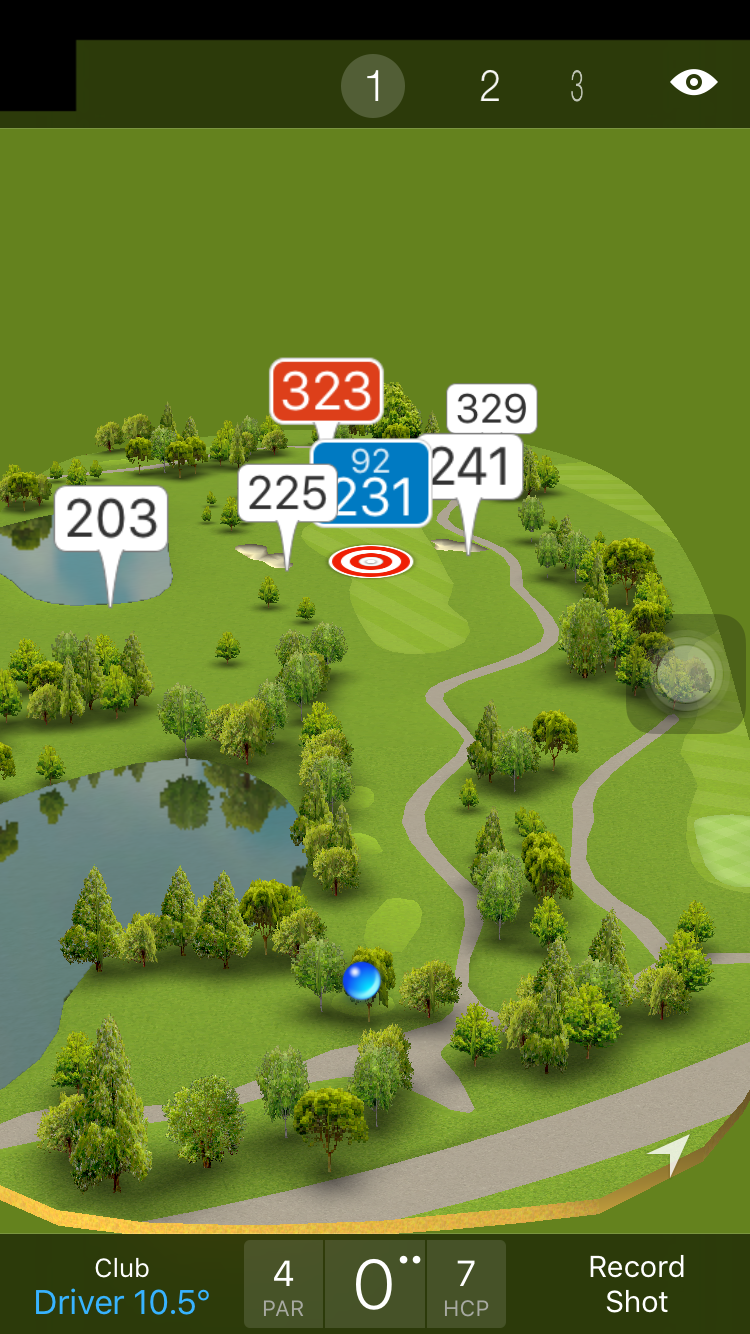Tap the location arrow icon

coord(670,1154)
